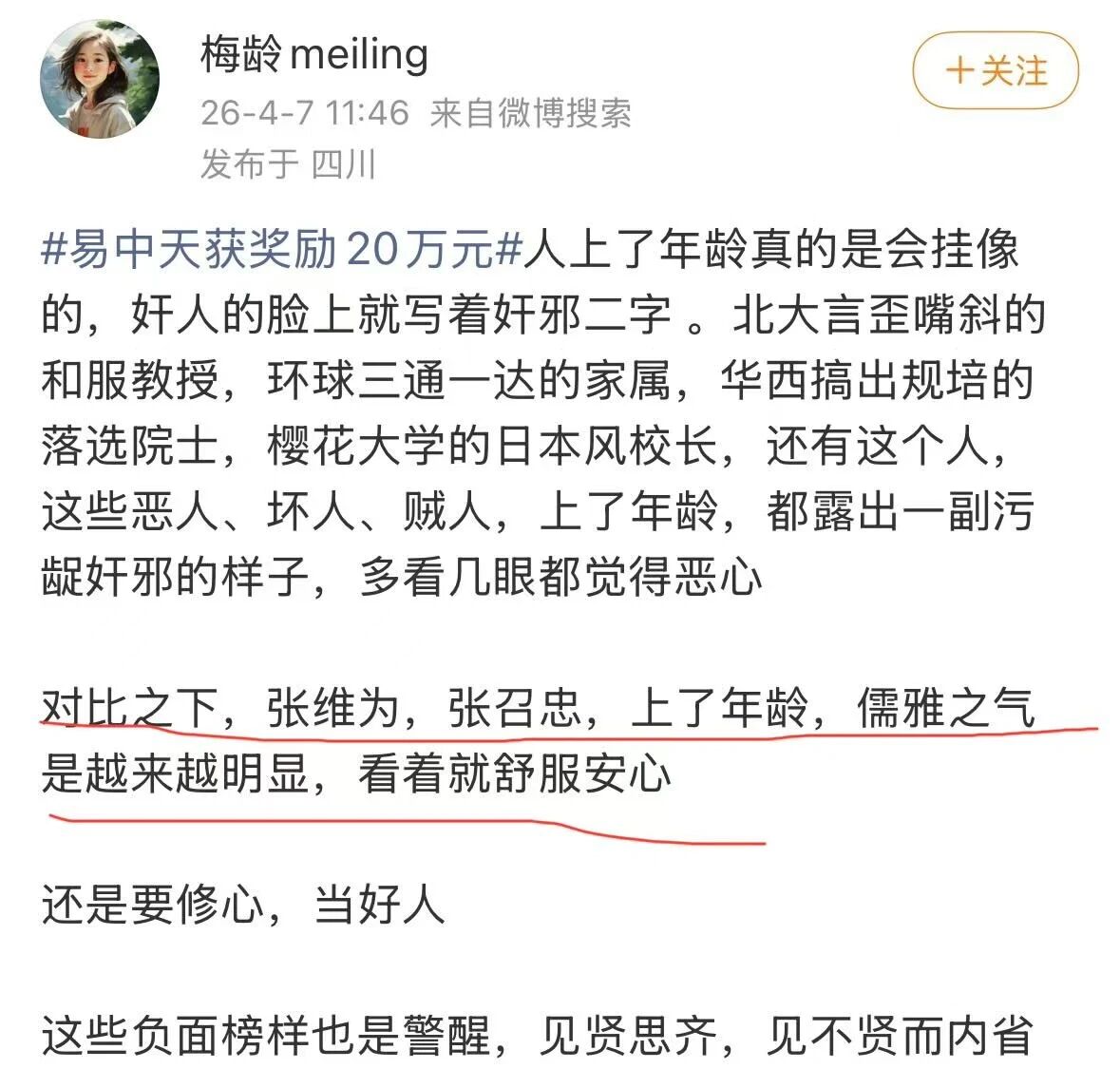Tap the username 梅龄 meiling
The image size is (1120, 1088).
[x=313, y=54]
